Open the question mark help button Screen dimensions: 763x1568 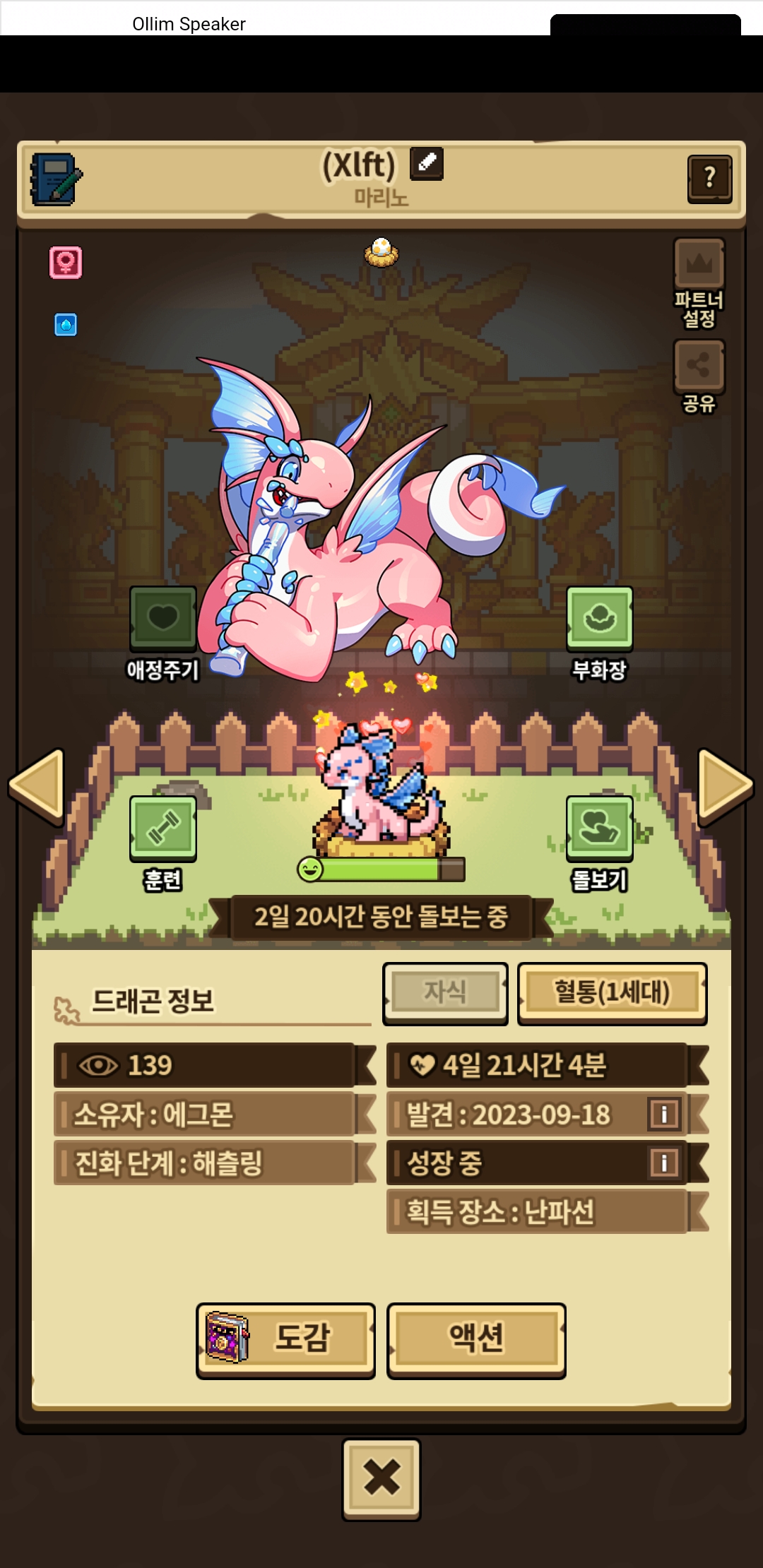pos(709,179)
